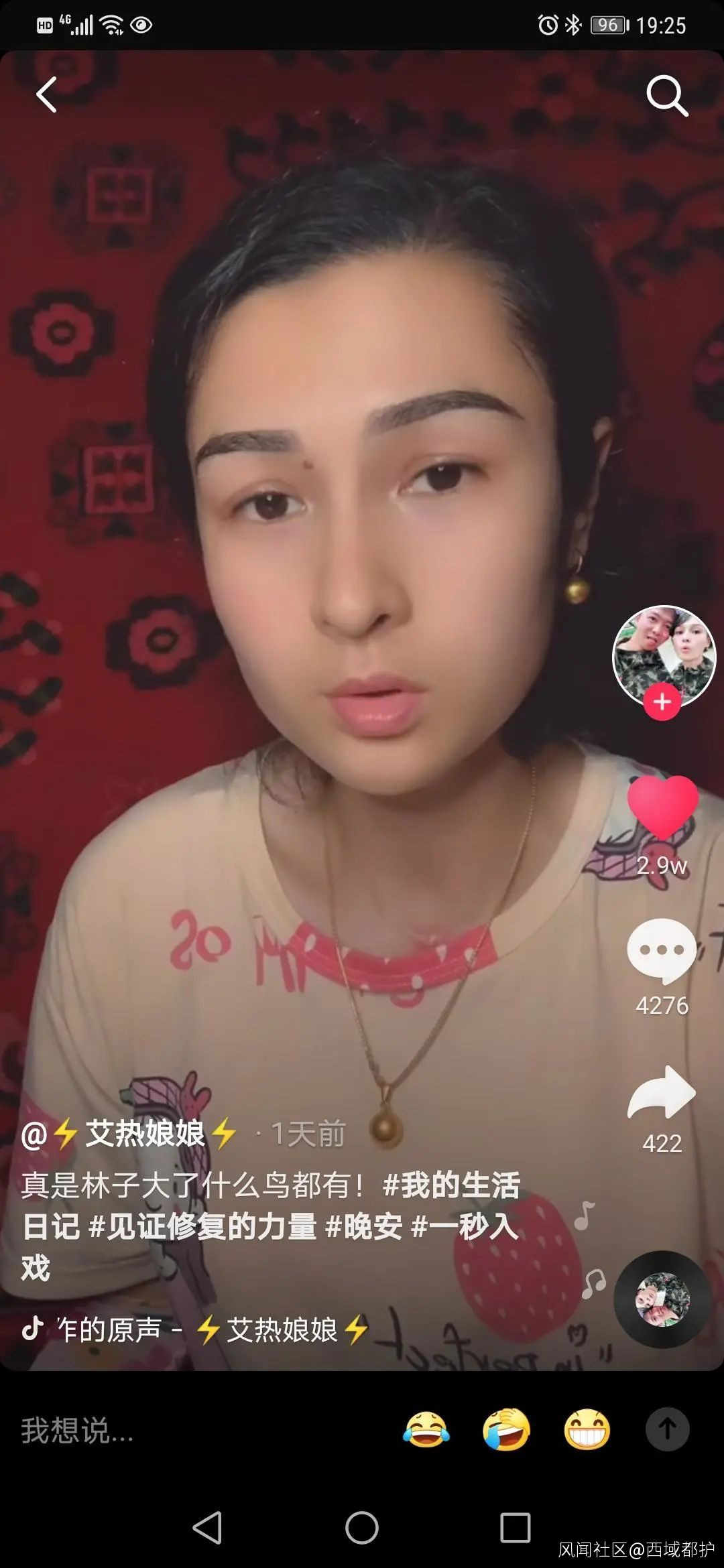Insert the grinning teeth emoji
This screenshot has height=1568, width=724.
587,1430
